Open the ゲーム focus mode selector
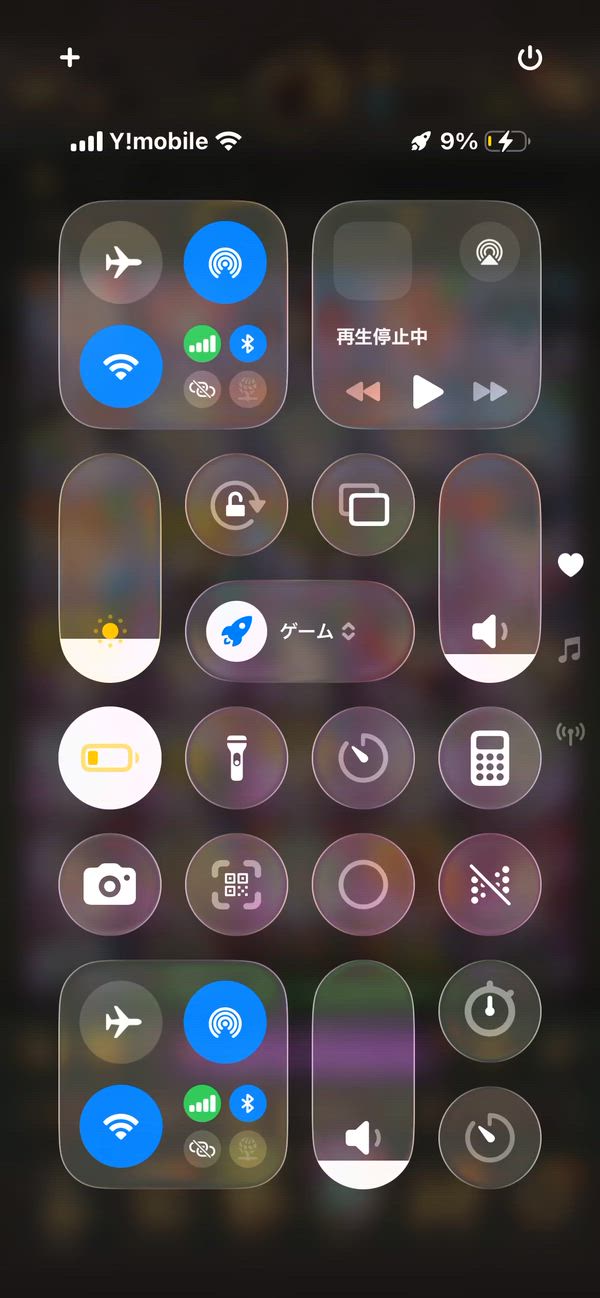This screenshot has width=600, height=1298. point(300,631)
